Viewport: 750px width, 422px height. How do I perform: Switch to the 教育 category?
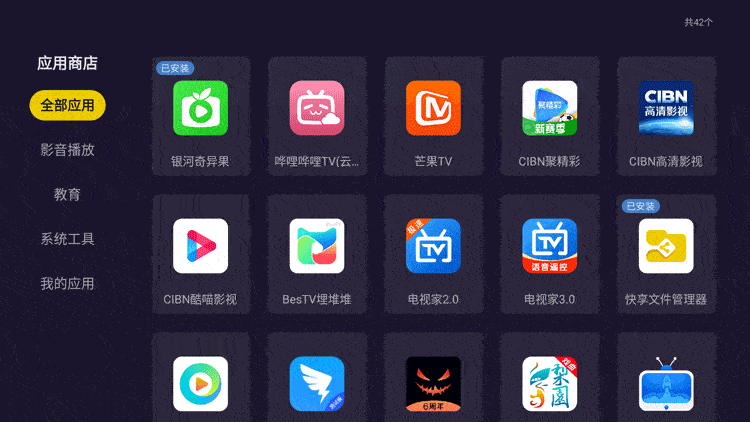[67, 194]
